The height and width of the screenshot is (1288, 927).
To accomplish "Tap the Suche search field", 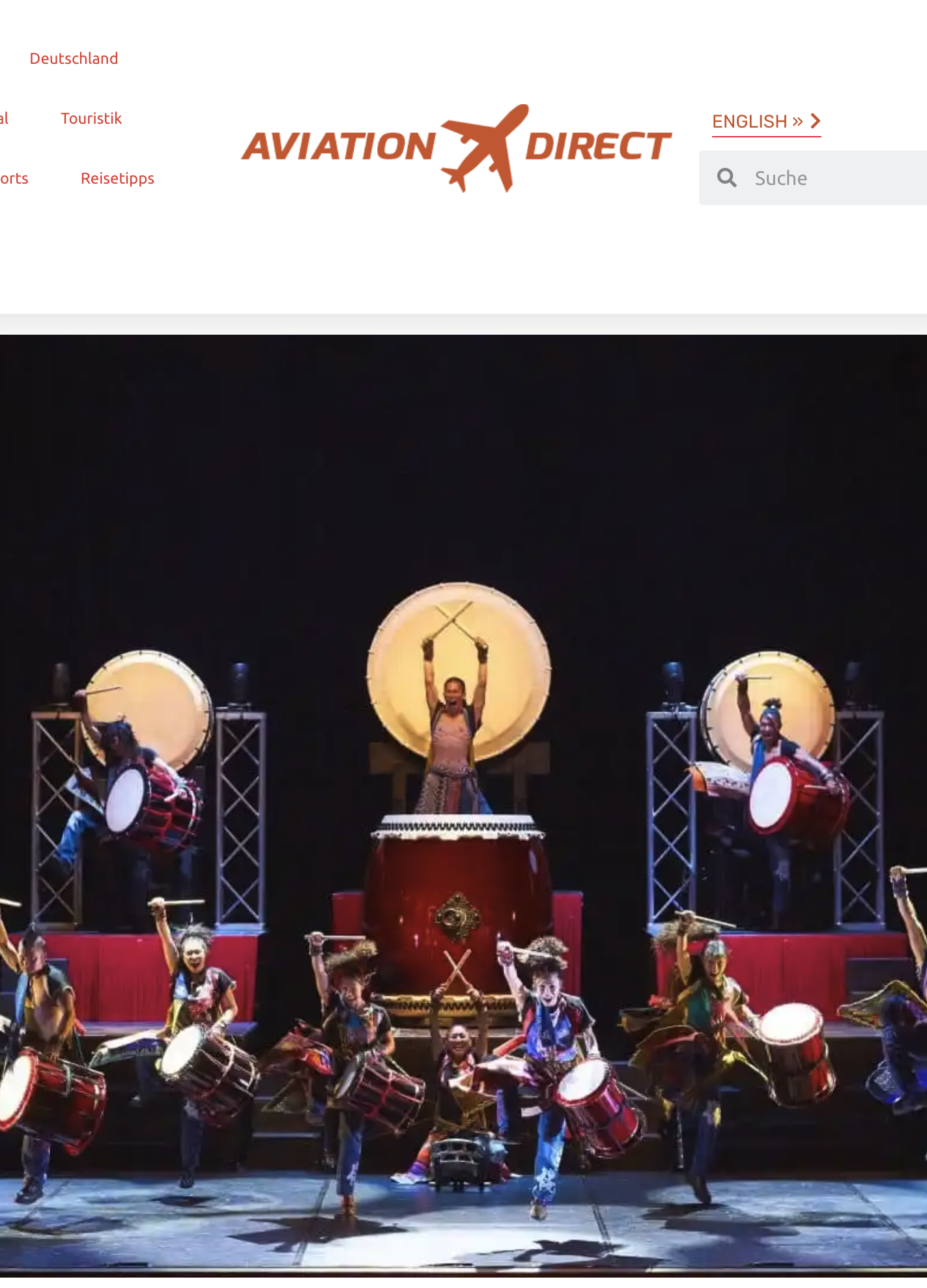I will click(x=834, y=178).
